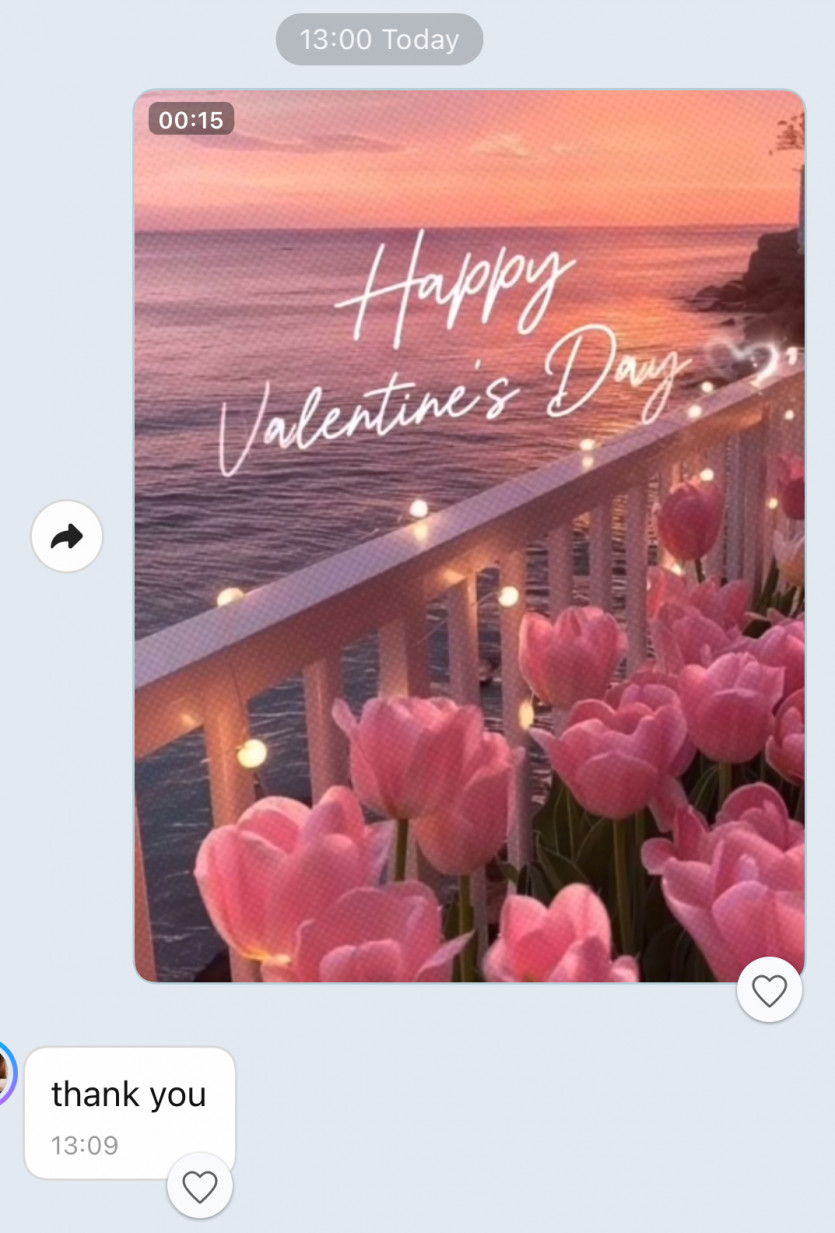Like the "thank you" message
This screenshot has height=1233, width=835.
200,1186
